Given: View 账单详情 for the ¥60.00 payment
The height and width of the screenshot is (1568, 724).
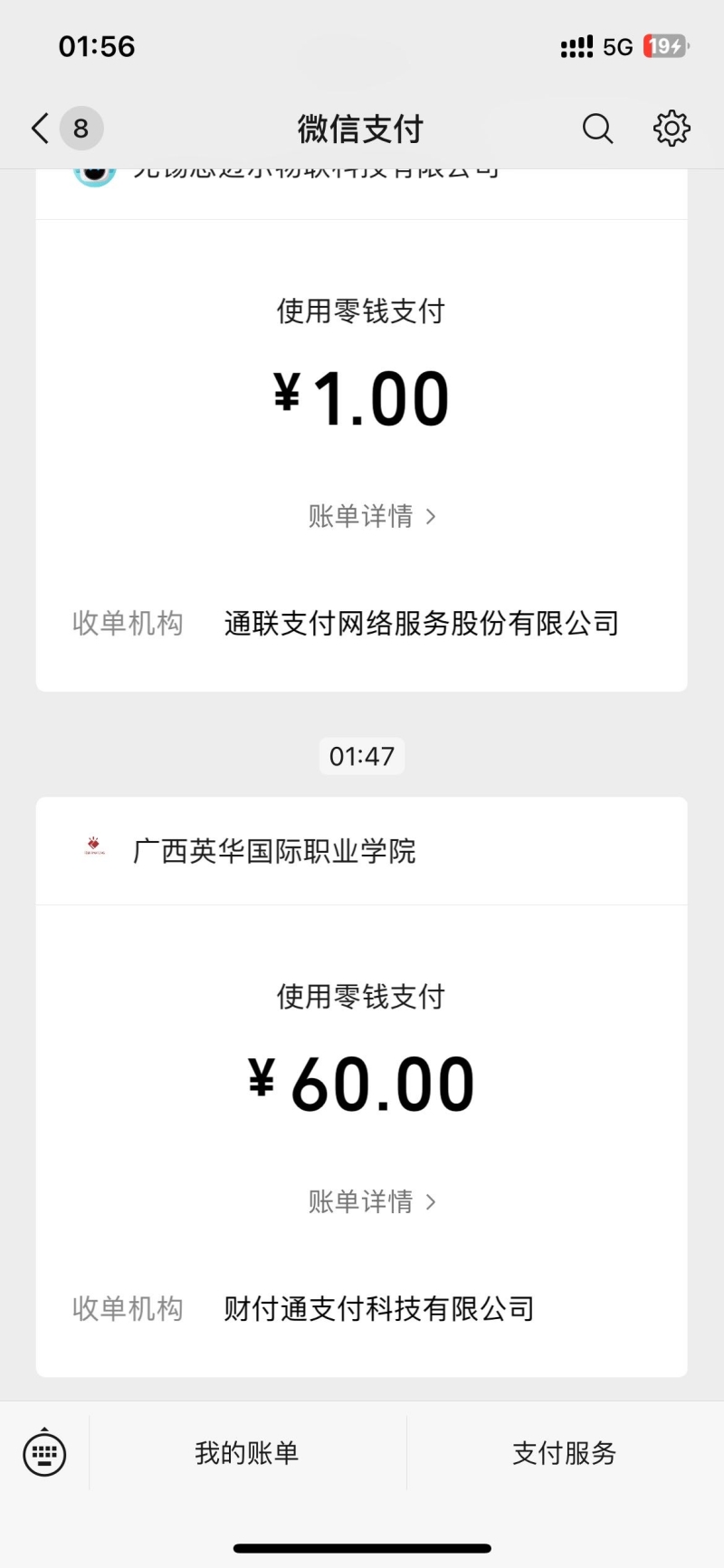Looking at the screenshot, I should [372, 1201].
